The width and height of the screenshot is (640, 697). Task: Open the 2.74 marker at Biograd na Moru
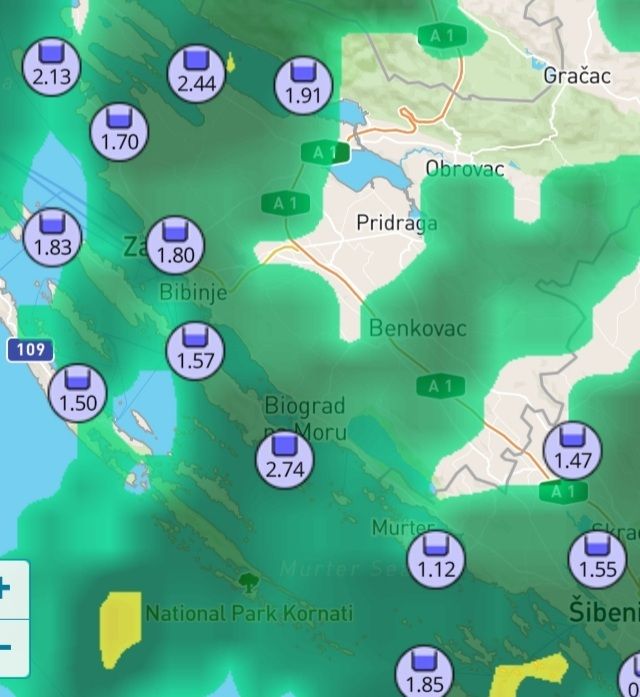coord(284,458)
